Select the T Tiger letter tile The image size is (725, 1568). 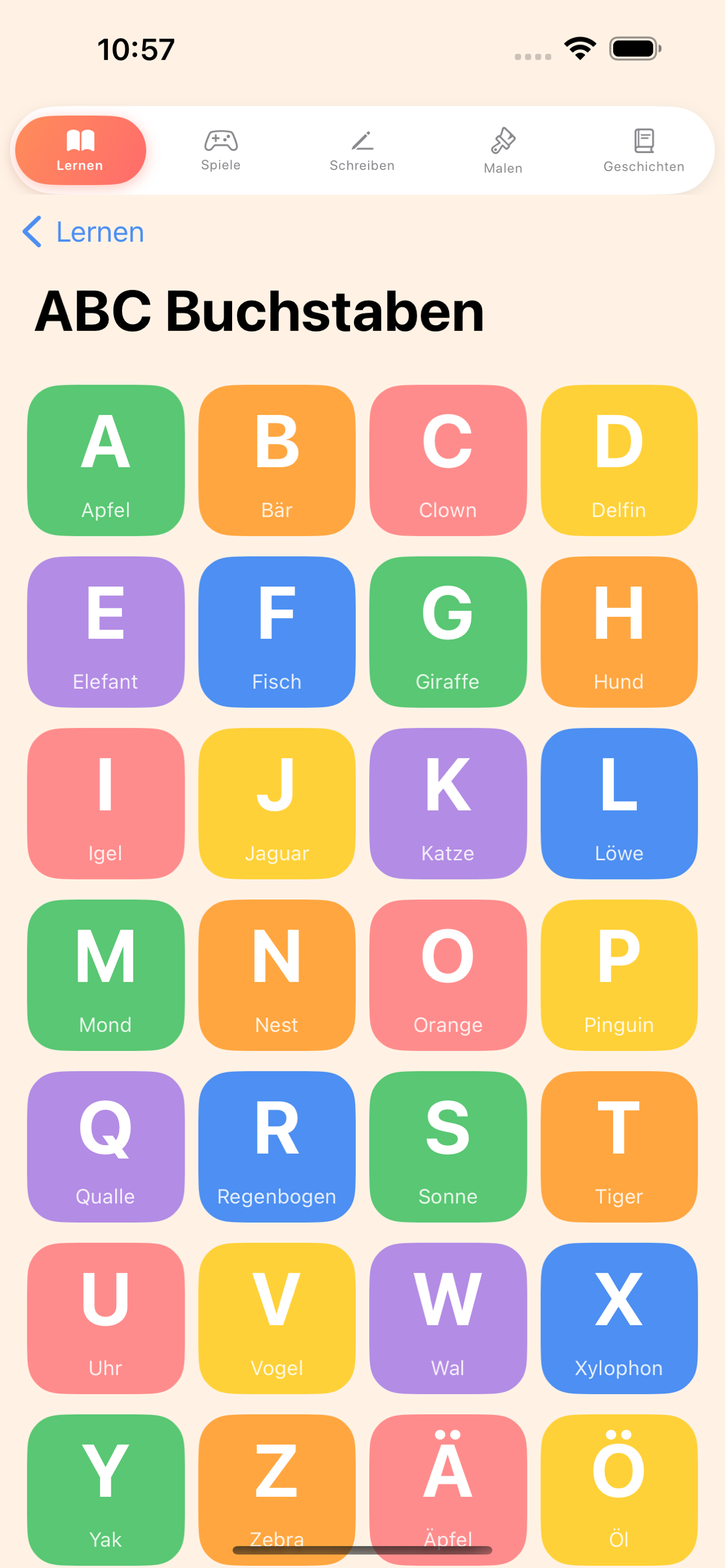pyautogui.click(x=619, y=1147)
